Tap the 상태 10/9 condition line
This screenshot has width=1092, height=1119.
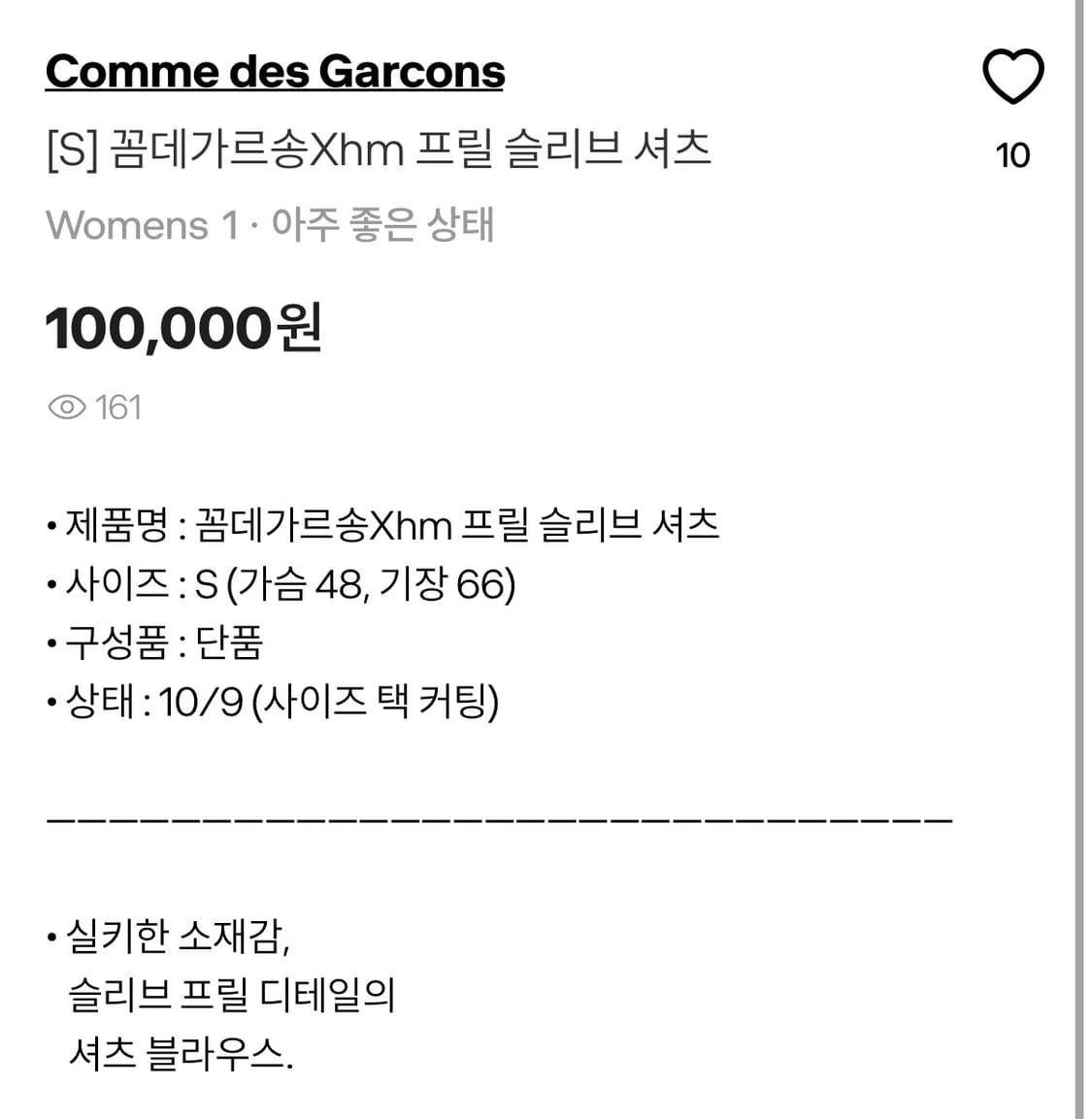277,700
